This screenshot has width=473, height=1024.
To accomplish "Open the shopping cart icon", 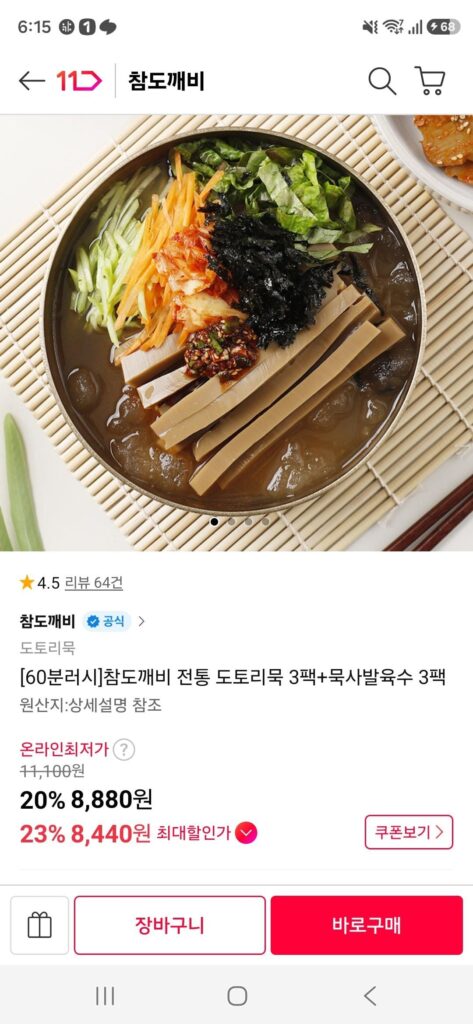I will tap(430, 81).
